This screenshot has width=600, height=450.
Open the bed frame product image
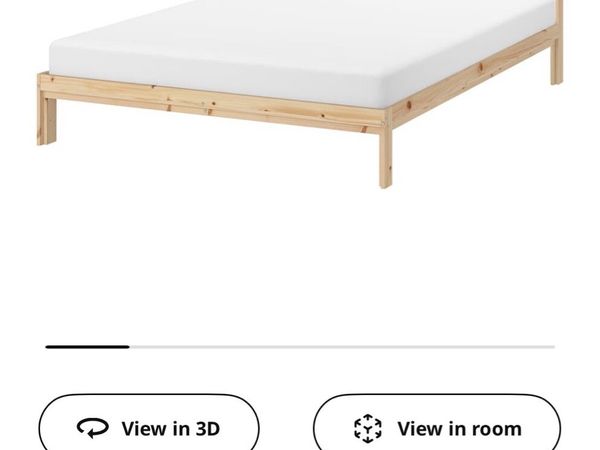(x=300, y=90)
